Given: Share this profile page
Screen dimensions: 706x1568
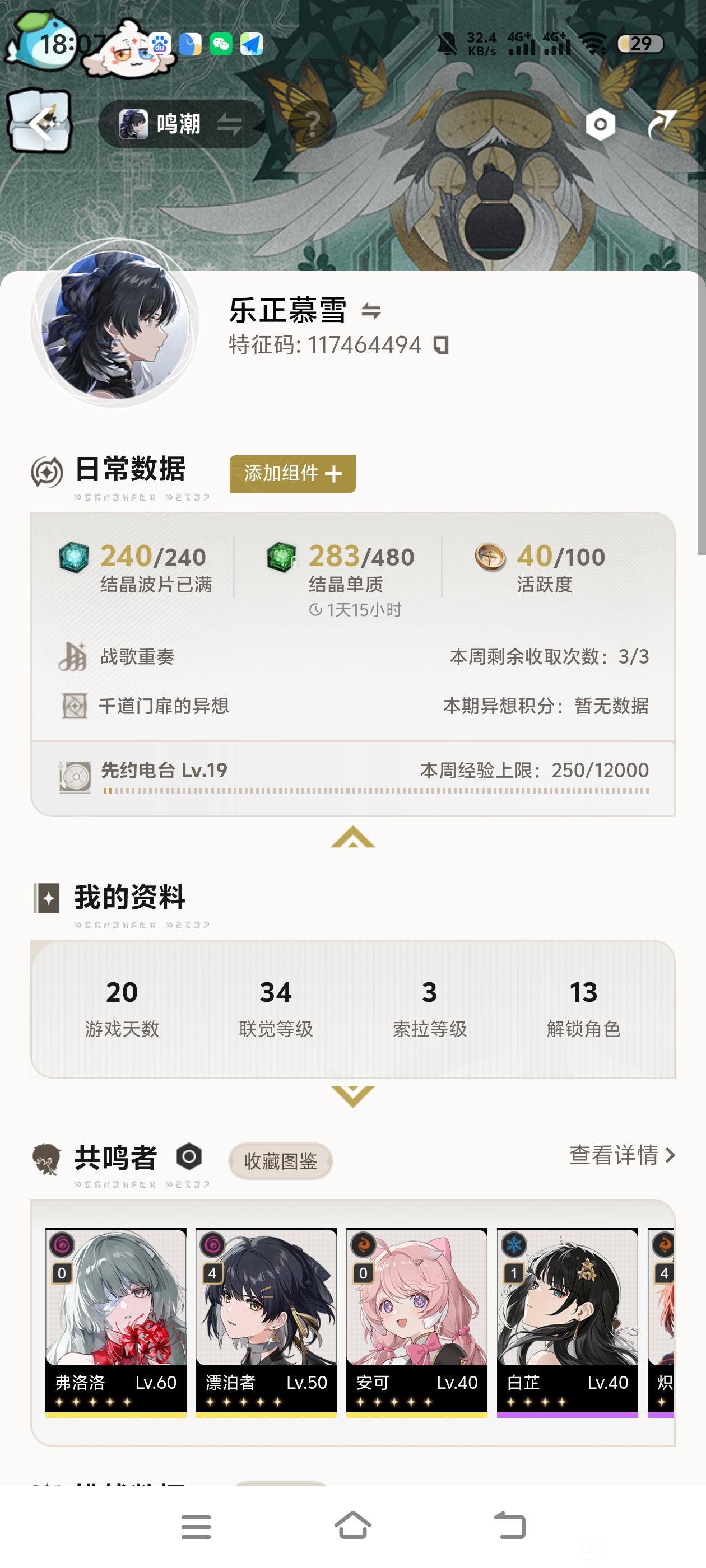Looking at the screenshot, I should tap(662, 124).
